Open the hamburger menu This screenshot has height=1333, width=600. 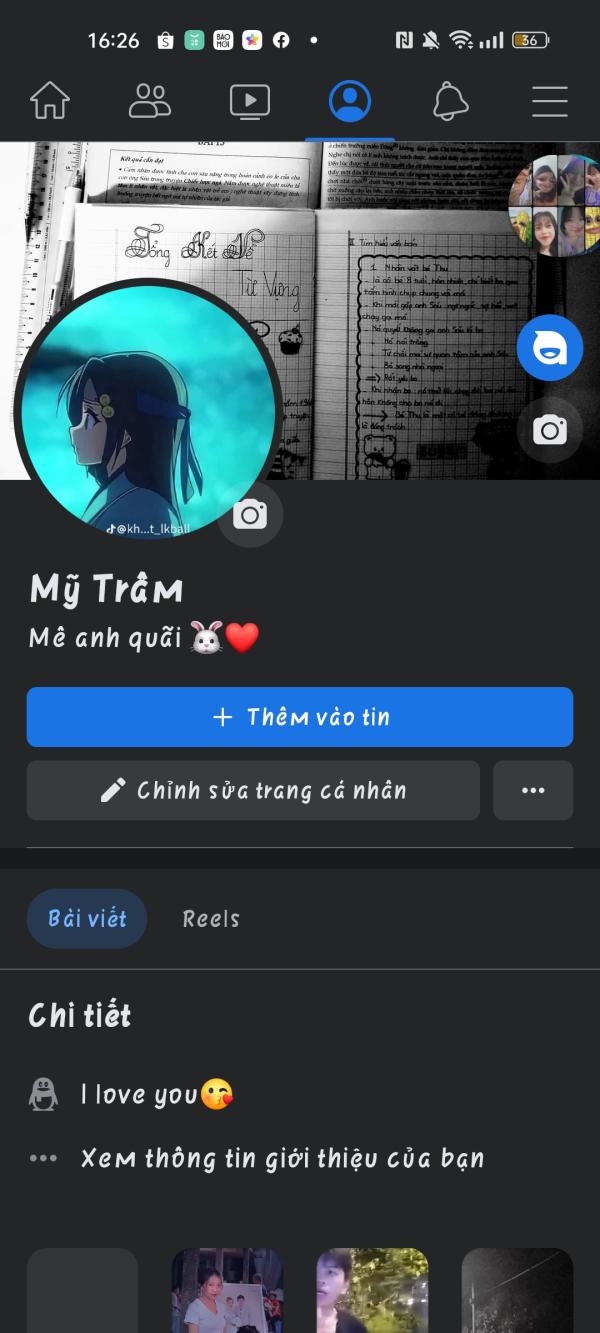tap(549, 101)
